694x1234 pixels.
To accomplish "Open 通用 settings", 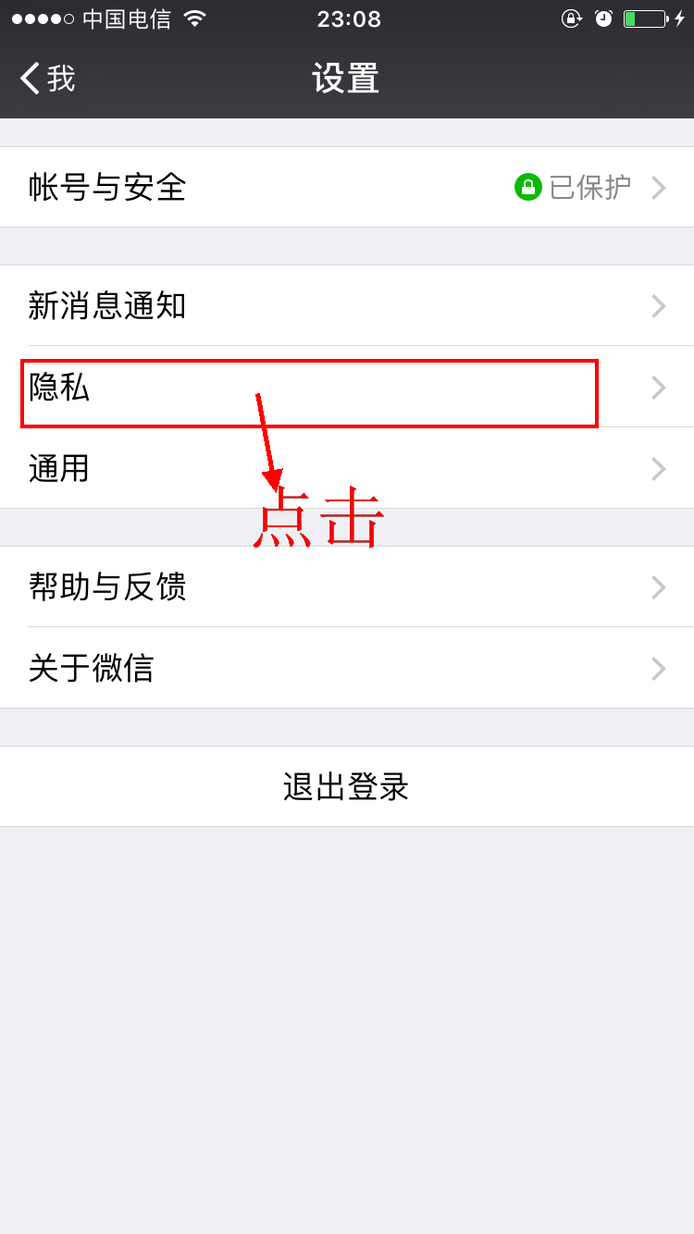I will tap(347, 468).
